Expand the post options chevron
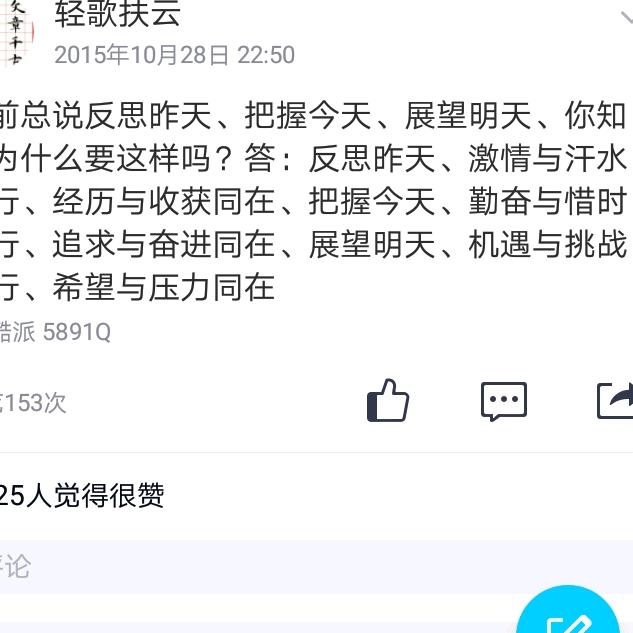Image resolution: width=633 pixels, height=633 pixels. click(x=623, y=18)
